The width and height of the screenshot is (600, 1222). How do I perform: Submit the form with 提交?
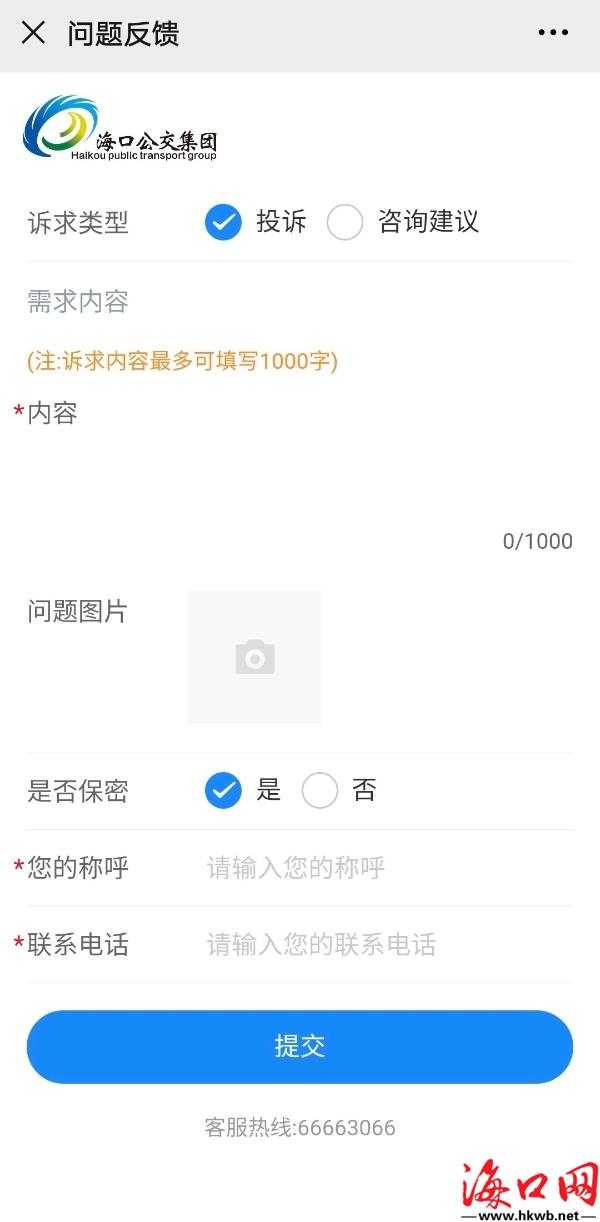300,1046
